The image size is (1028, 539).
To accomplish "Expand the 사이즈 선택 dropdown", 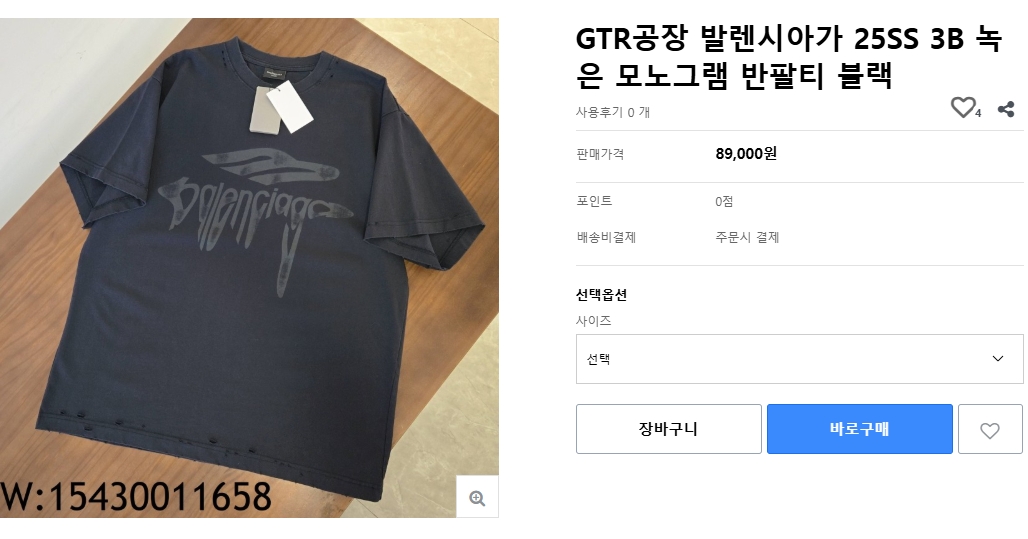I will (799, 359).
